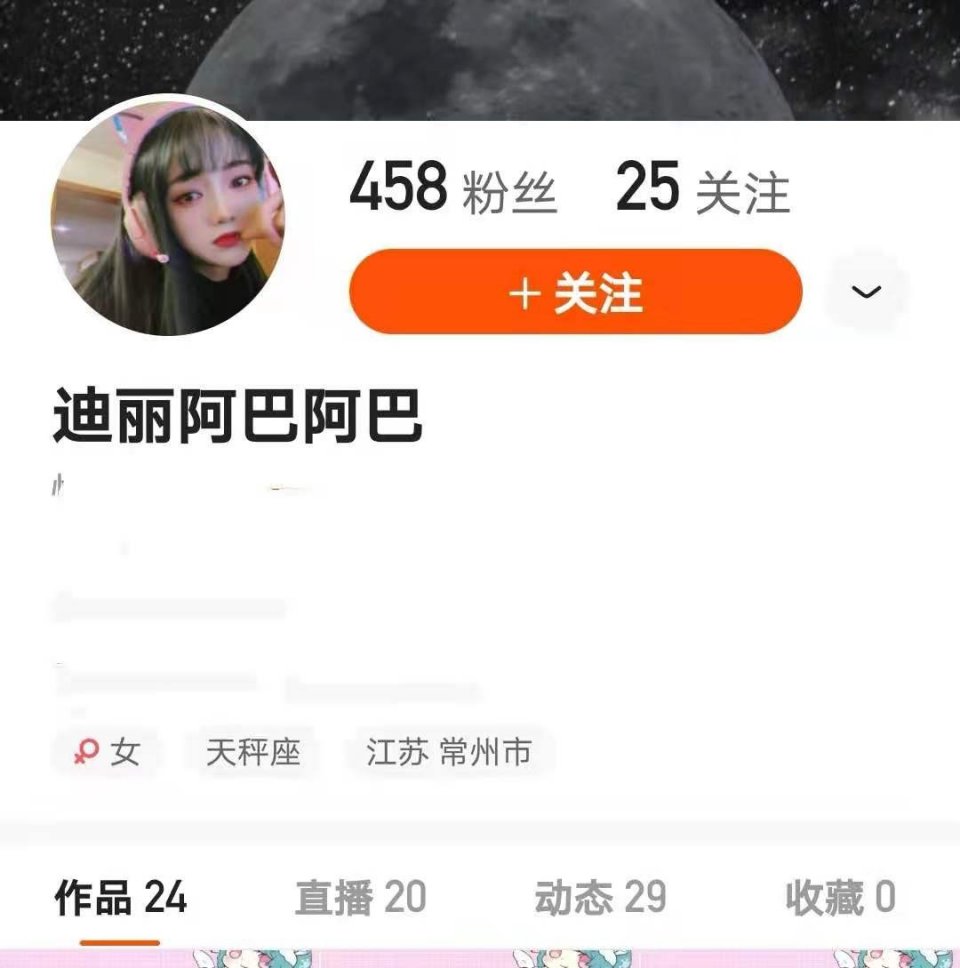Viewport: 960px width, 968px height.
Task: Switch to the 作品 24 tab
Action: pos(120,897)
